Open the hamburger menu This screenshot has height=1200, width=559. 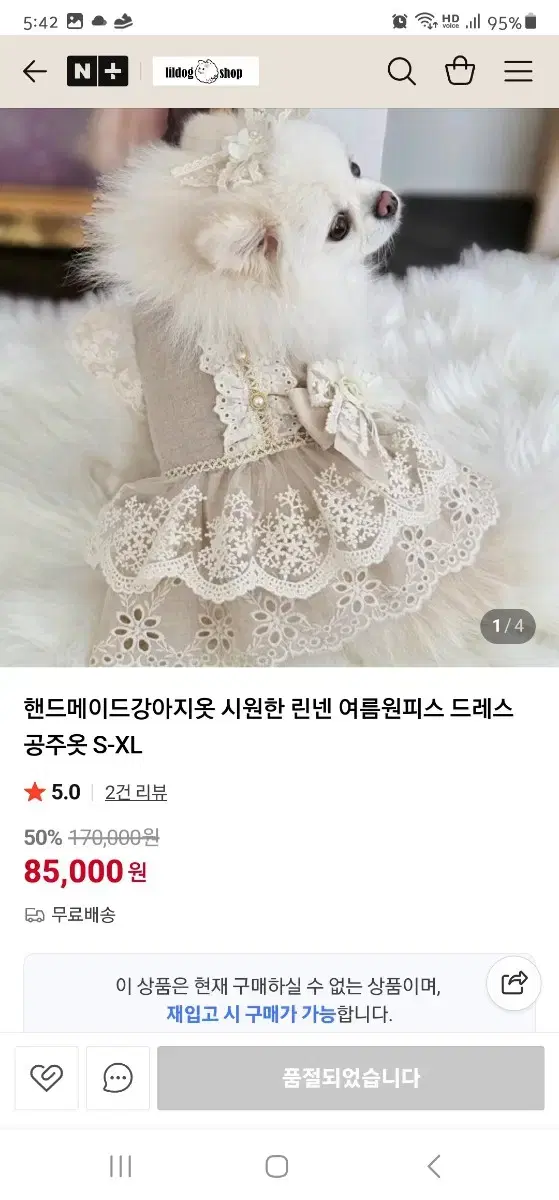518,71
